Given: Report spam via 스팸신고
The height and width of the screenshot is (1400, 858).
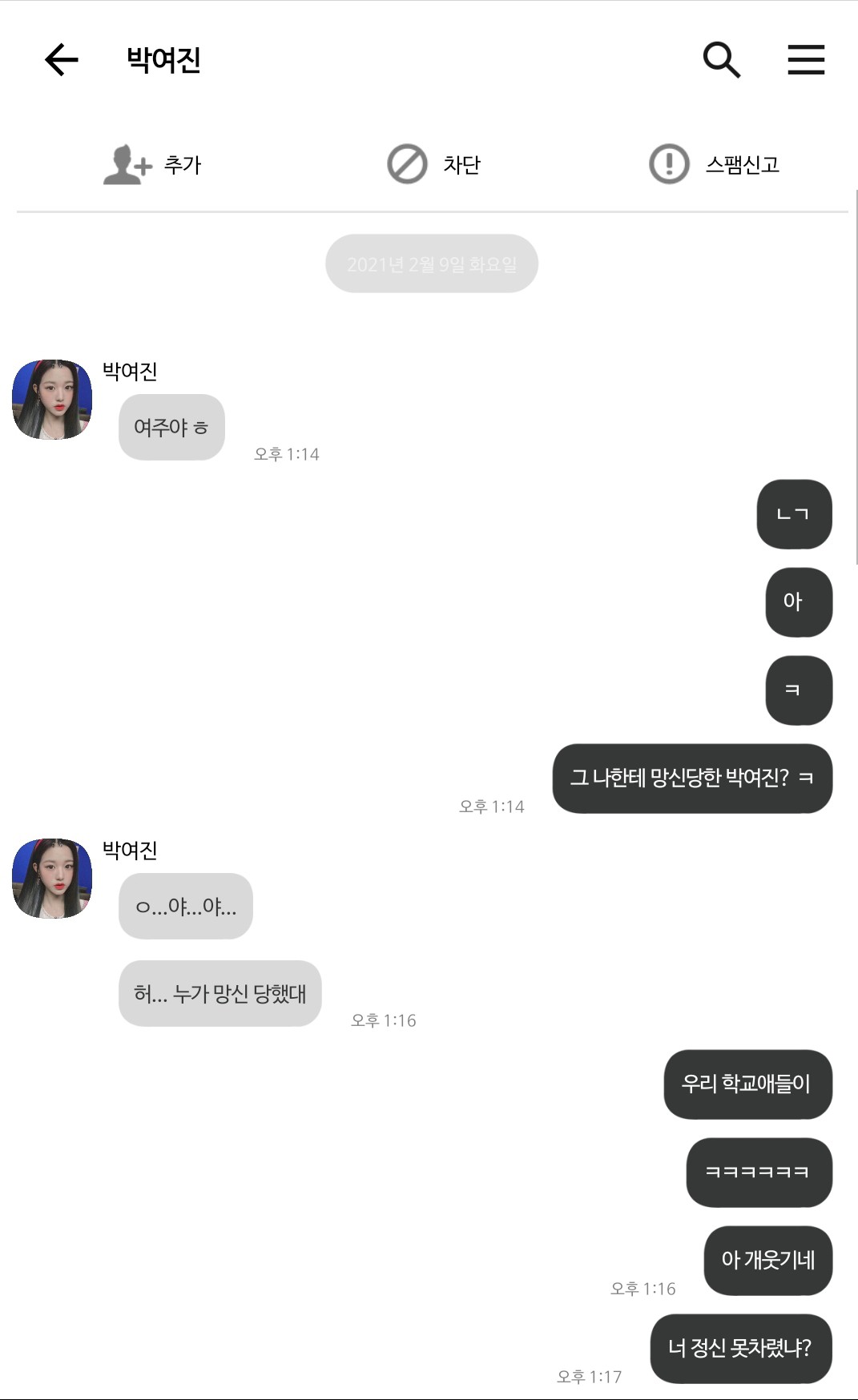Looking at the screenshot, I should click(713, 165).
